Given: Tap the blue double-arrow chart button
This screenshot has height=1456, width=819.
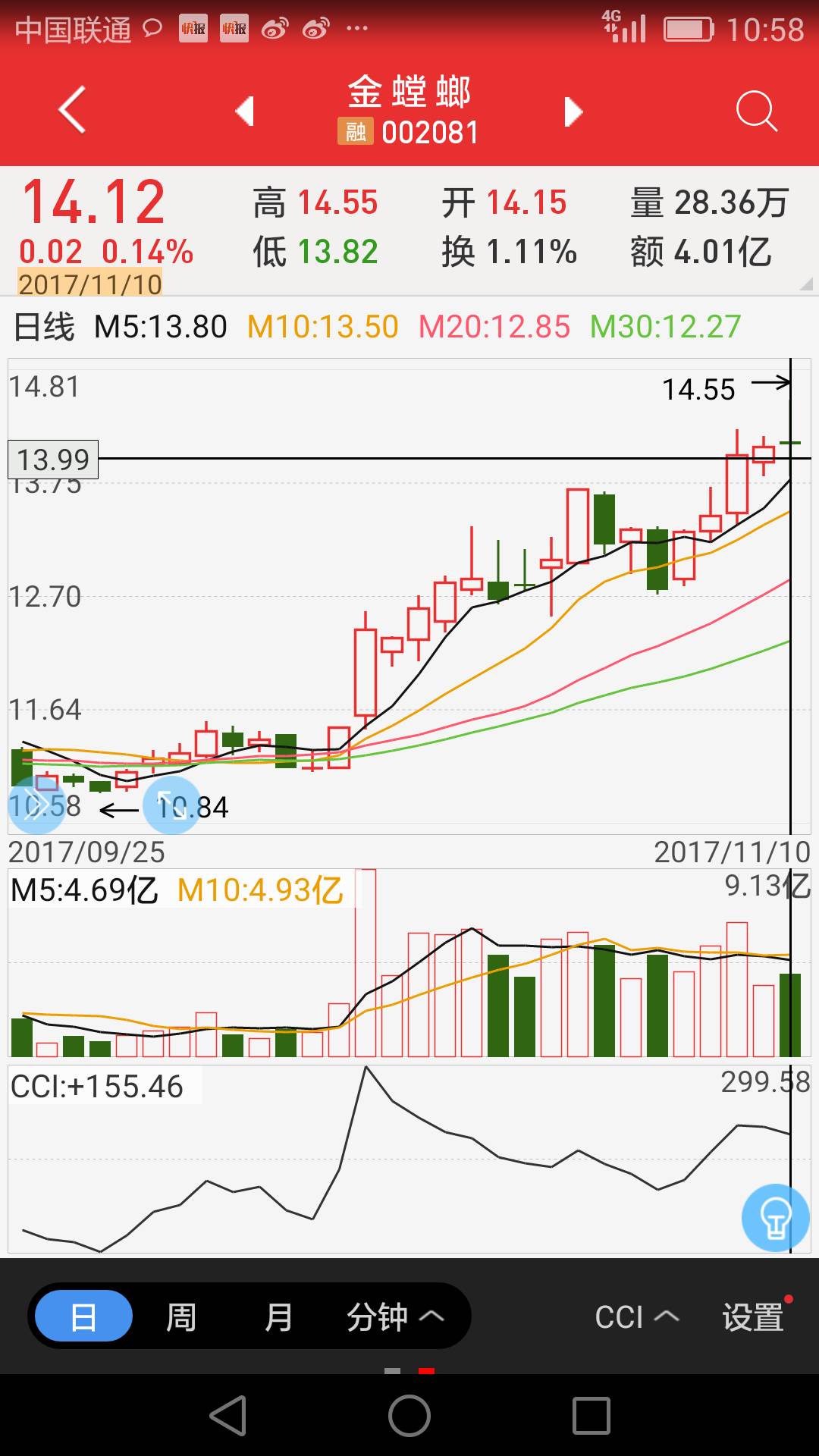Looking at the screenshot, I should (x=36, y=805).
